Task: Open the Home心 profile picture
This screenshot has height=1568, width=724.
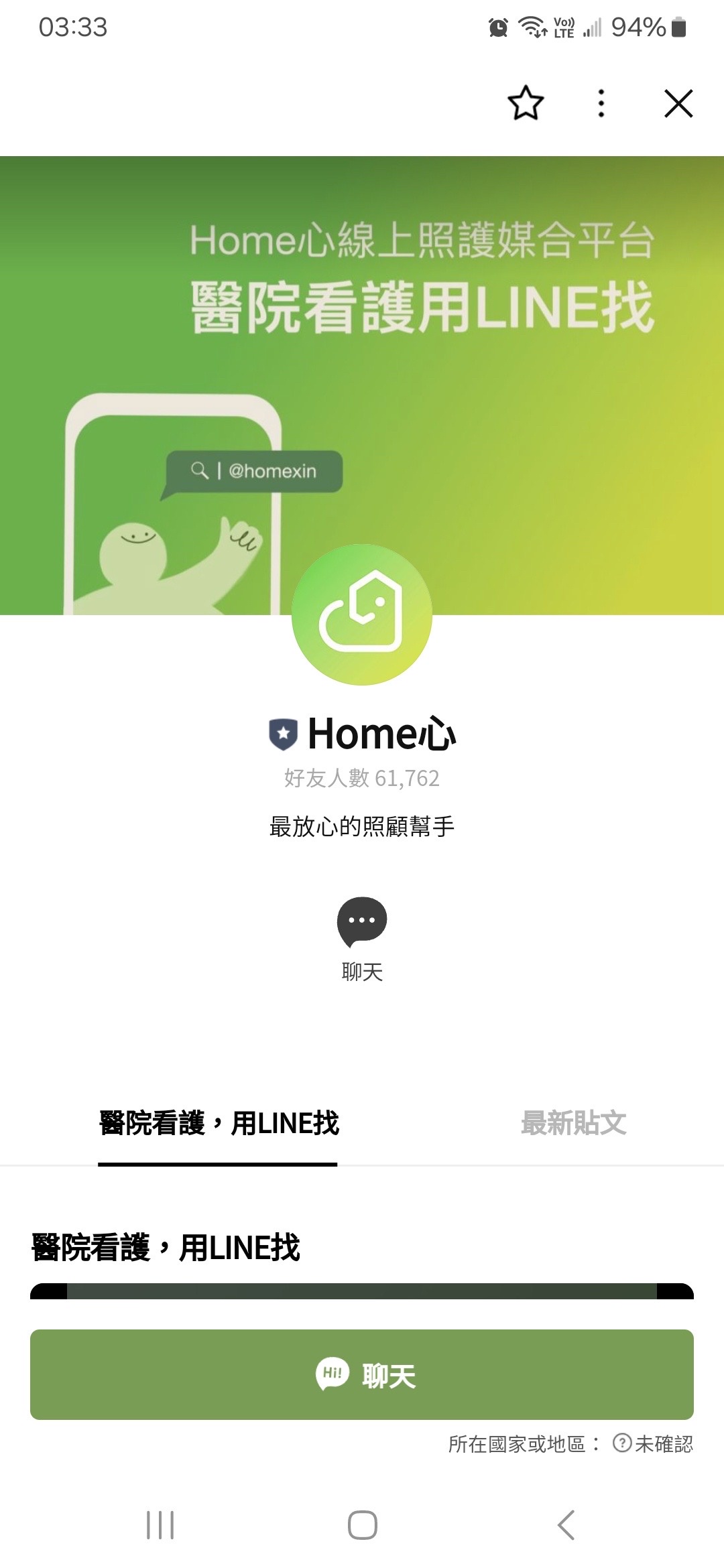Action: click(x=362, y=614)
